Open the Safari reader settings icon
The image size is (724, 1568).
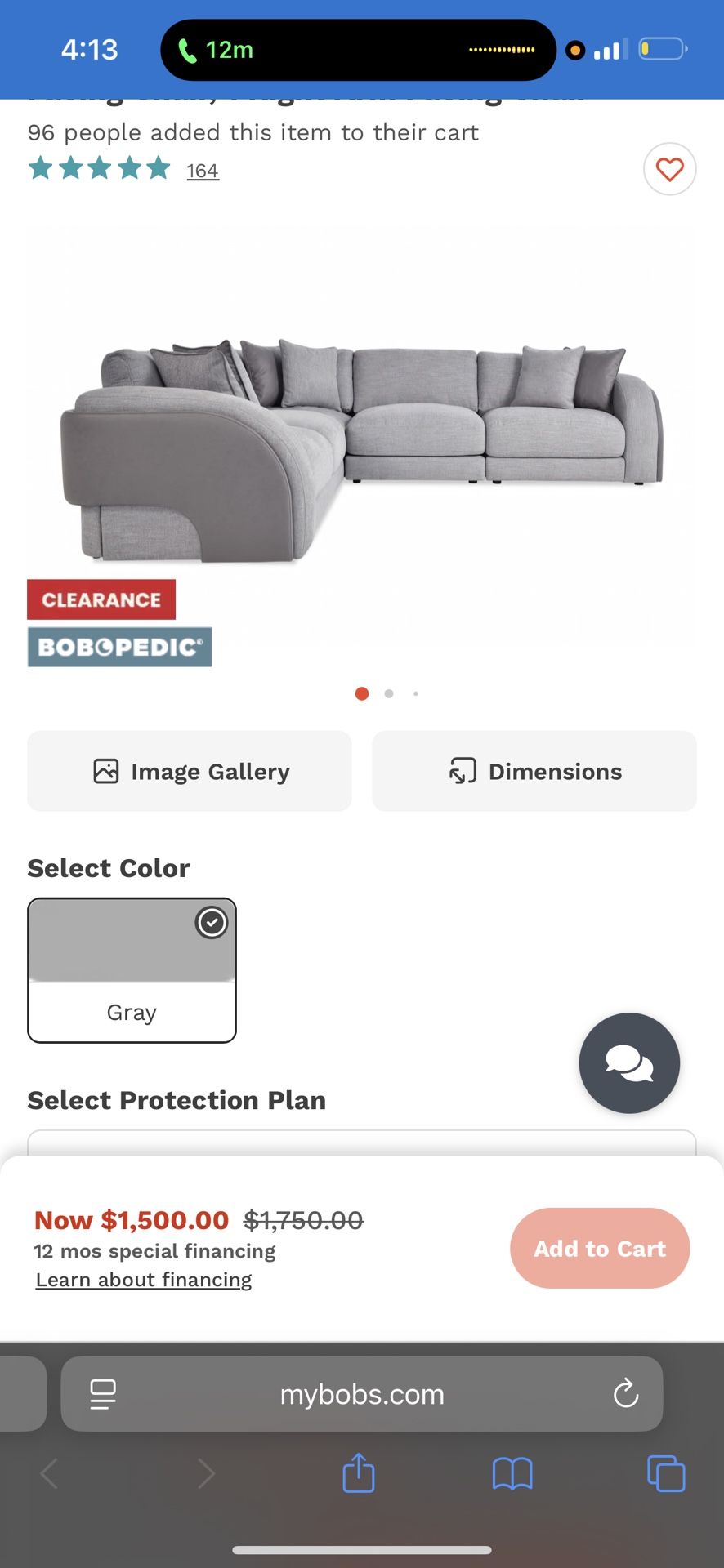(x=103, y=1394)
